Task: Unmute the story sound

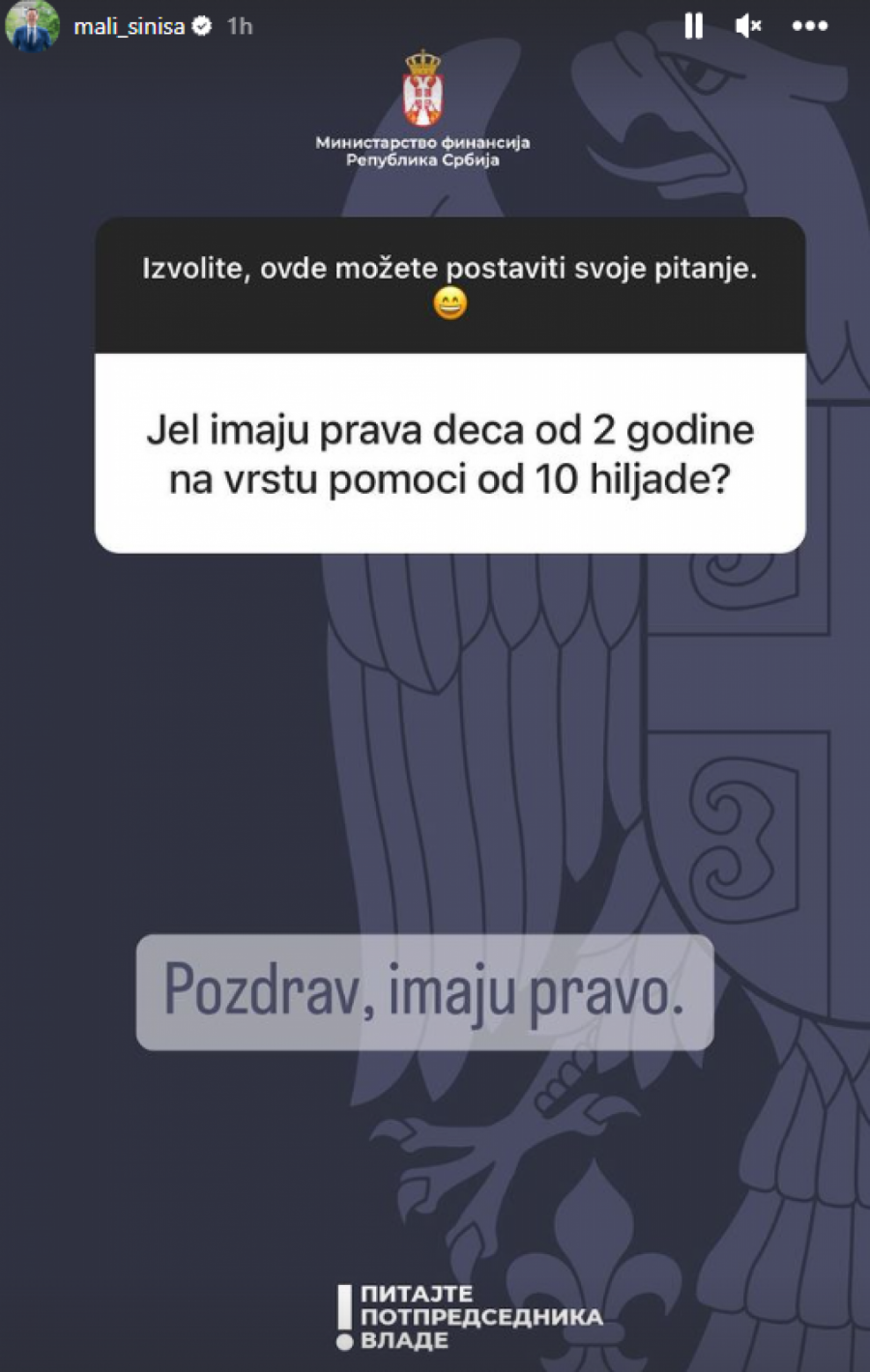Action: tap(747, 26)
